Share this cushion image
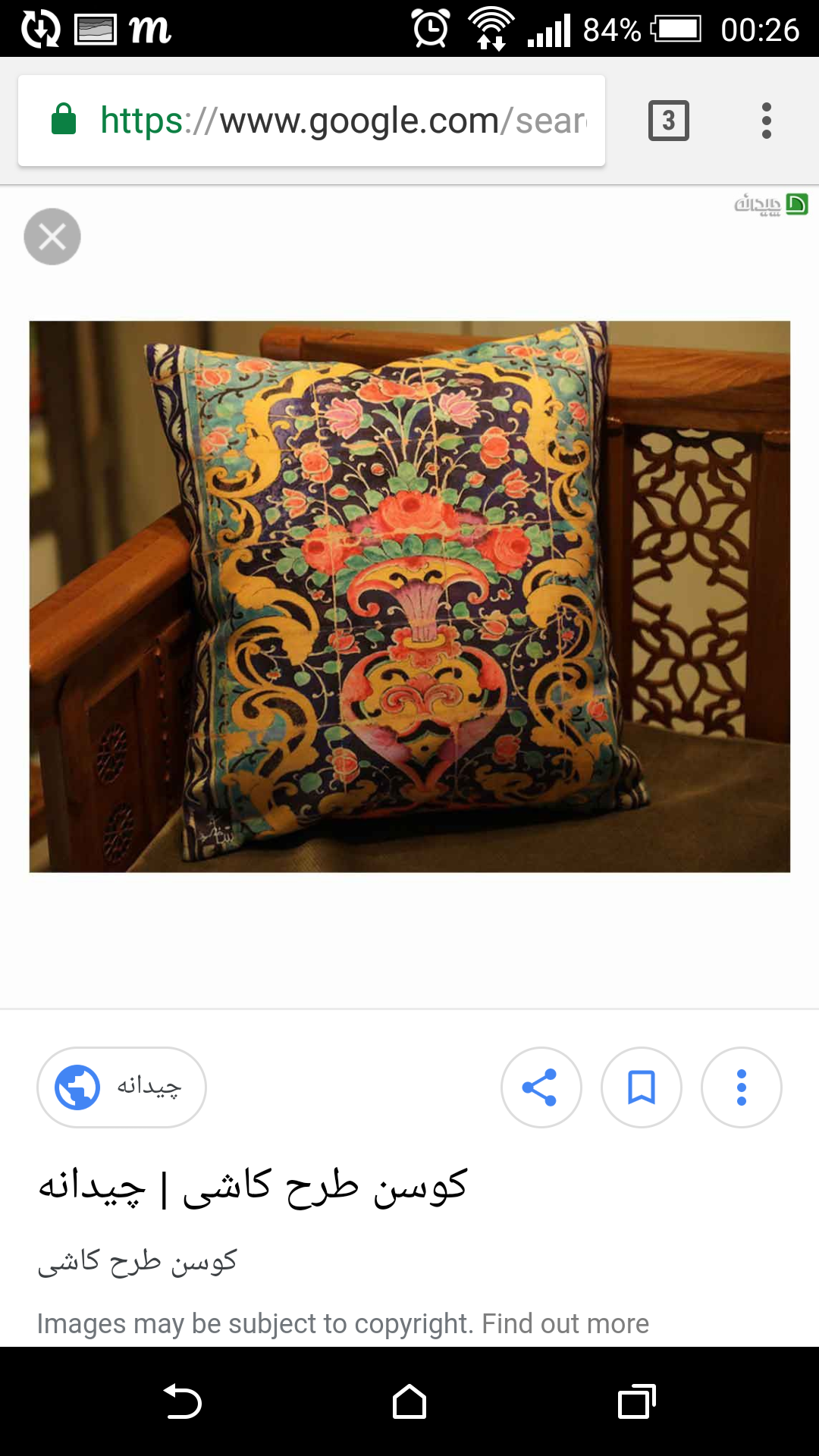Screen dimensions: 819x1456 pos(541,1087)
